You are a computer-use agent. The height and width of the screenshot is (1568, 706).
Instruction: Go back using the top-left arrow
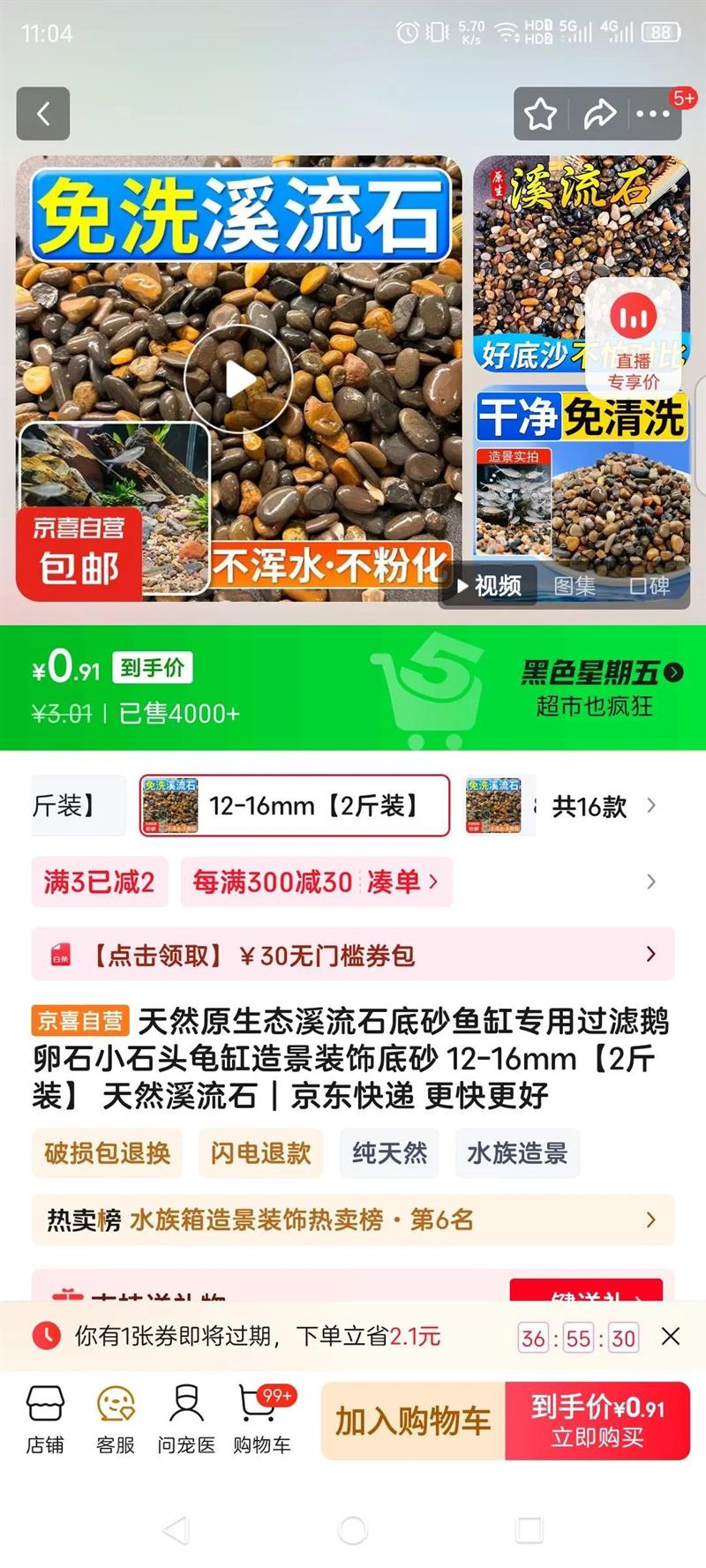point(42,114)
